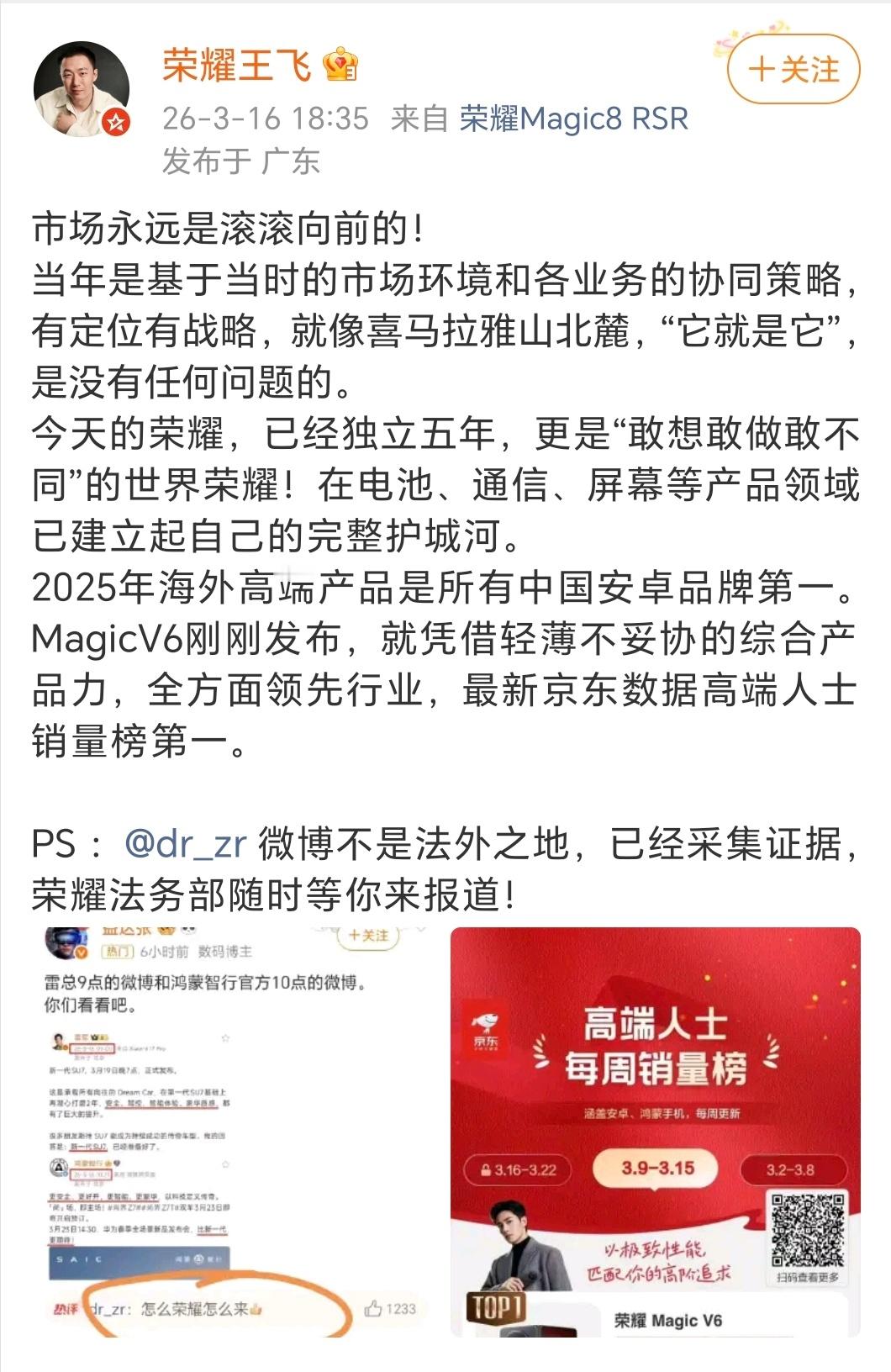Click the V verification badge on 益达张's avatar

[x=81, y=952]
